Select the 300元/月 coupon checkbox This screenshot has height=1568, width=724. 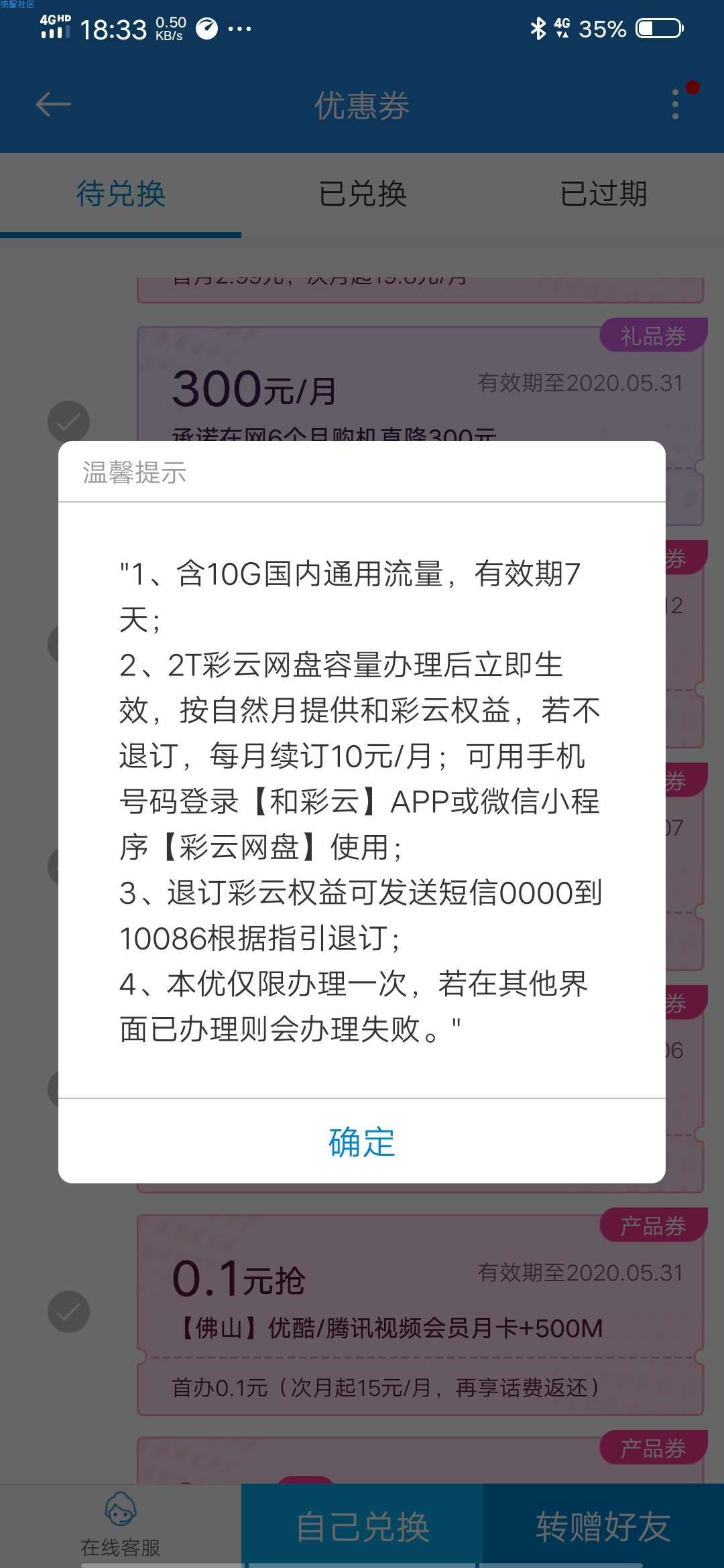[68, 422]
